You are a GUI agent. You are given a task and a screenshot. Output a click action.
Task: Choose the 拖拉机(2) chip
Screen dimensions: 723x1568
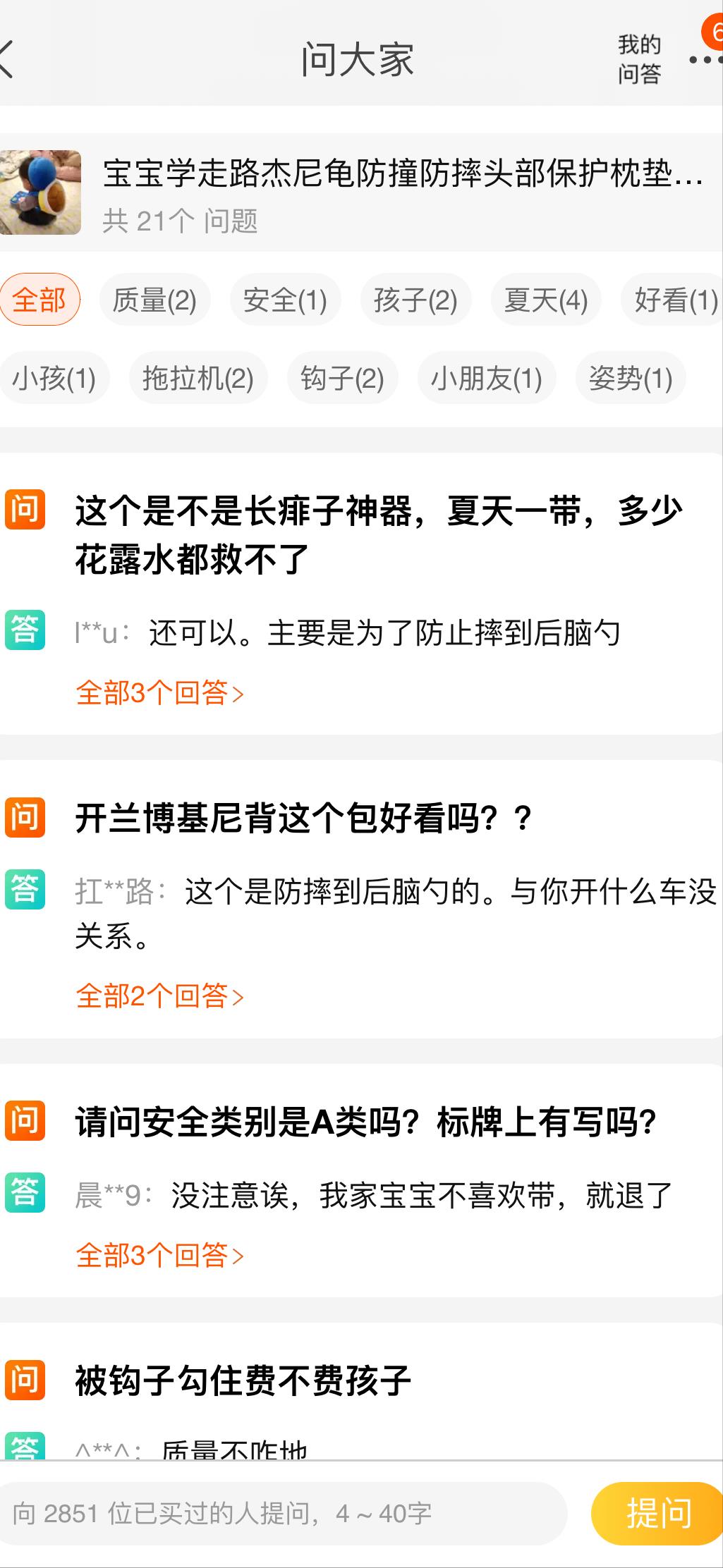pos(198,378)
